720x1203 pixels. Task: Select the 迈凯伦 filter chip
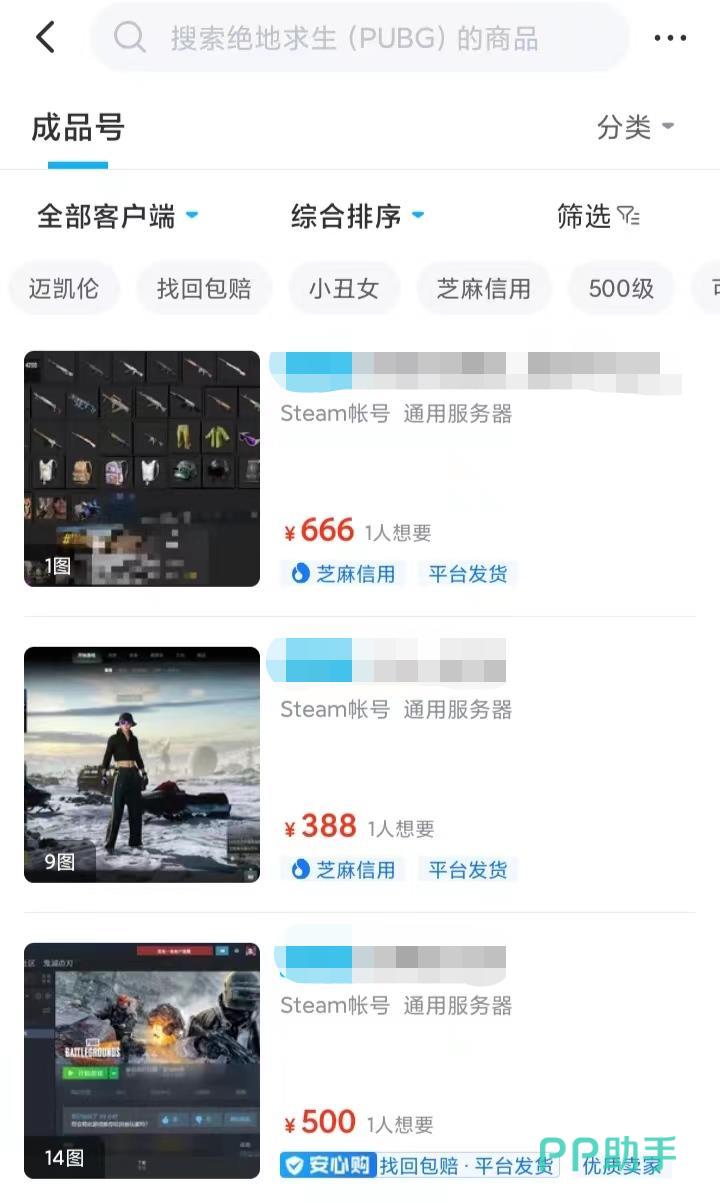pos(64,289)
